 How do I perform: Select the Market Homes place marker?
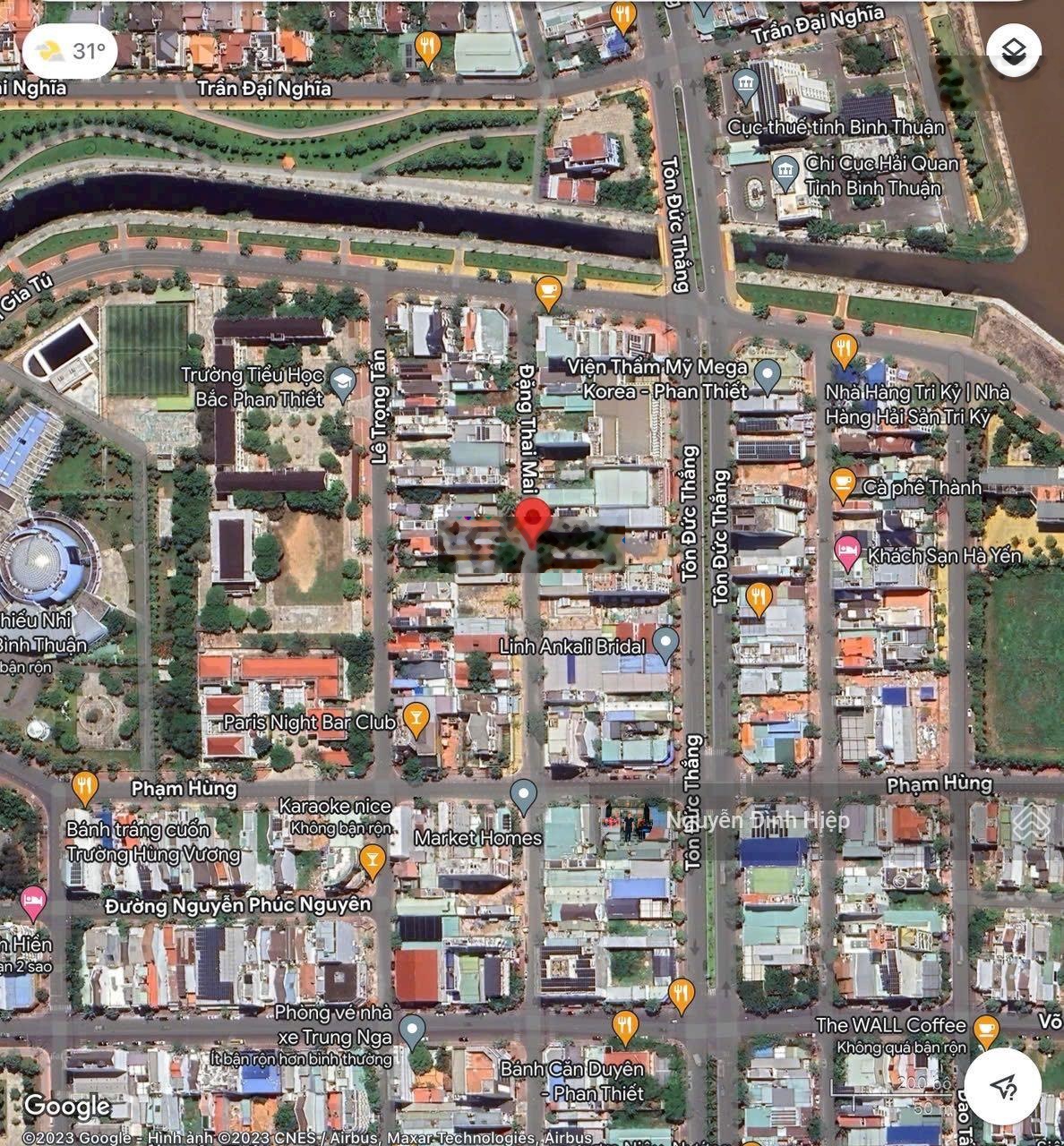(523, 793)
